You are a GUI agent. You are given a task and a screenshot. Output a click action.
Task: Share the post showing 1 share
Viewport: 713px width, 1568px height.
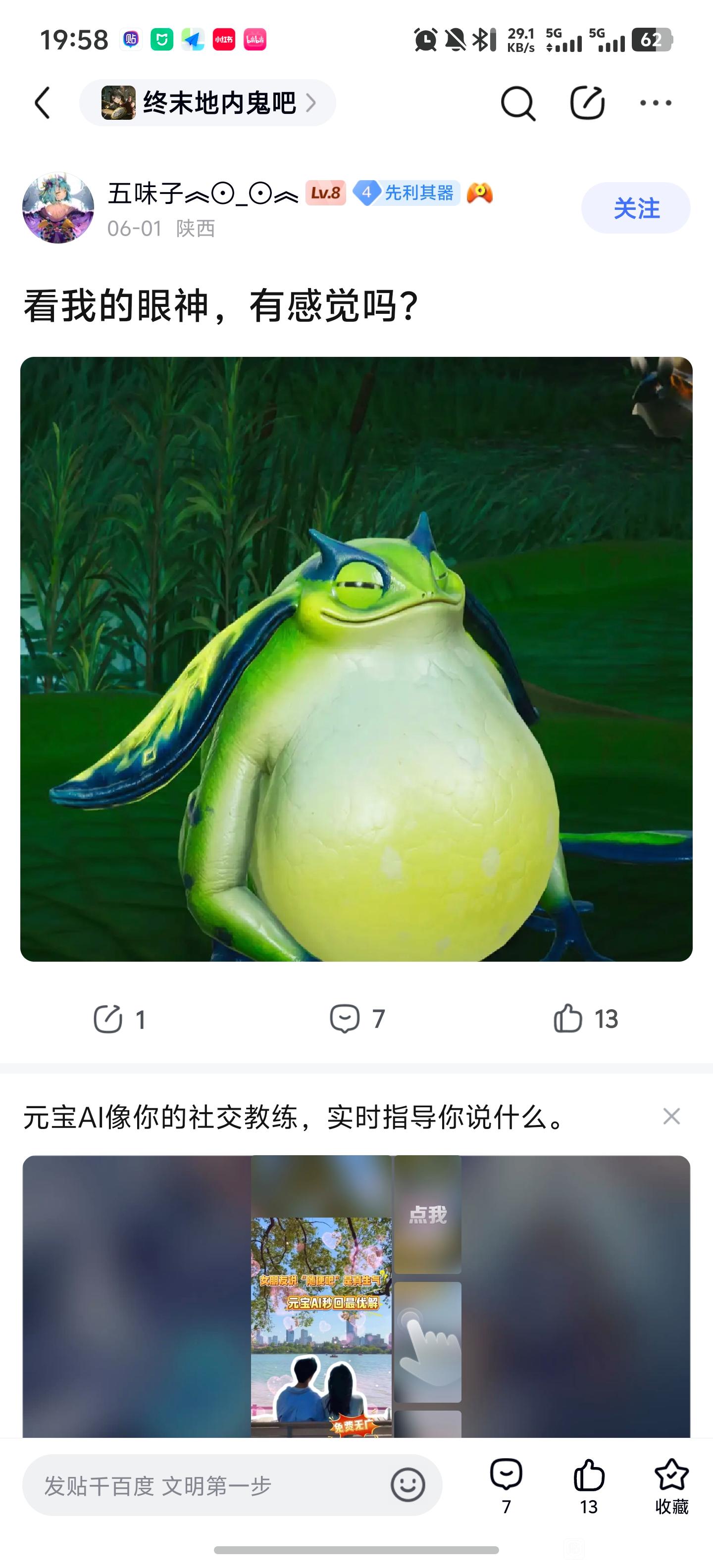pyautogui.click(x=119, y=1019)
